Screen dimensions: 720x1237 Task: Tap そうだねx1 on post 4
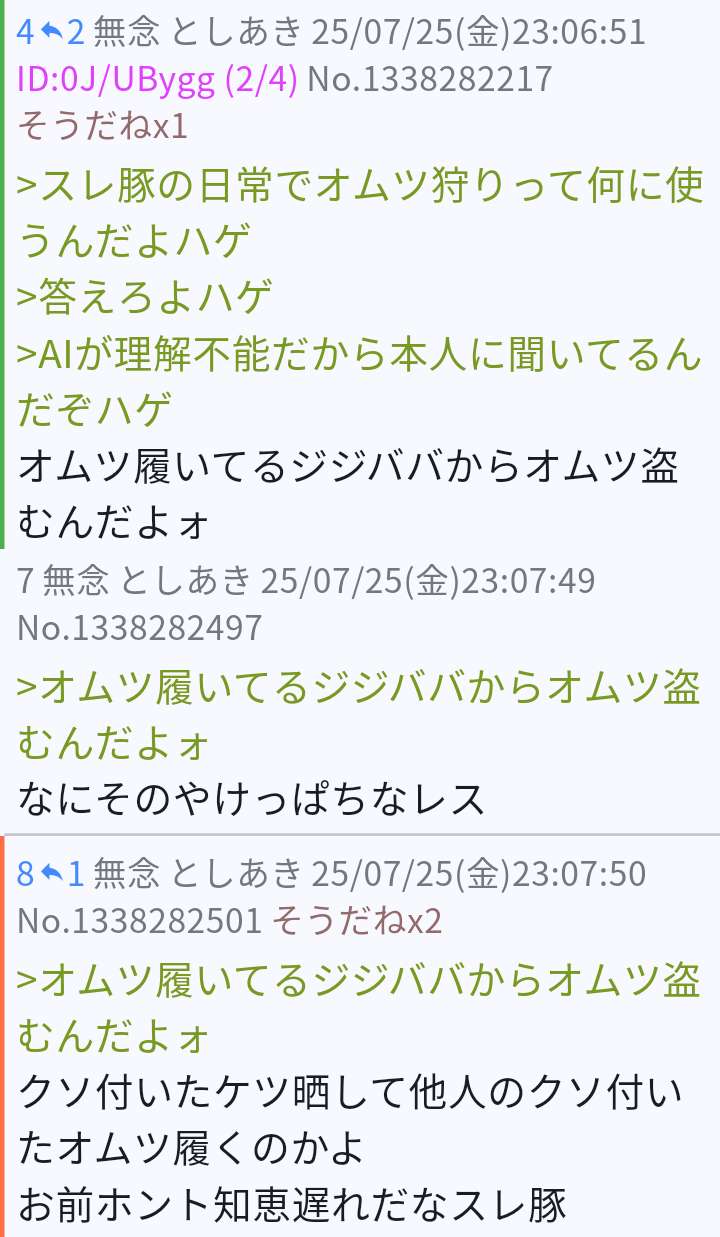click(x=103, y=126)
